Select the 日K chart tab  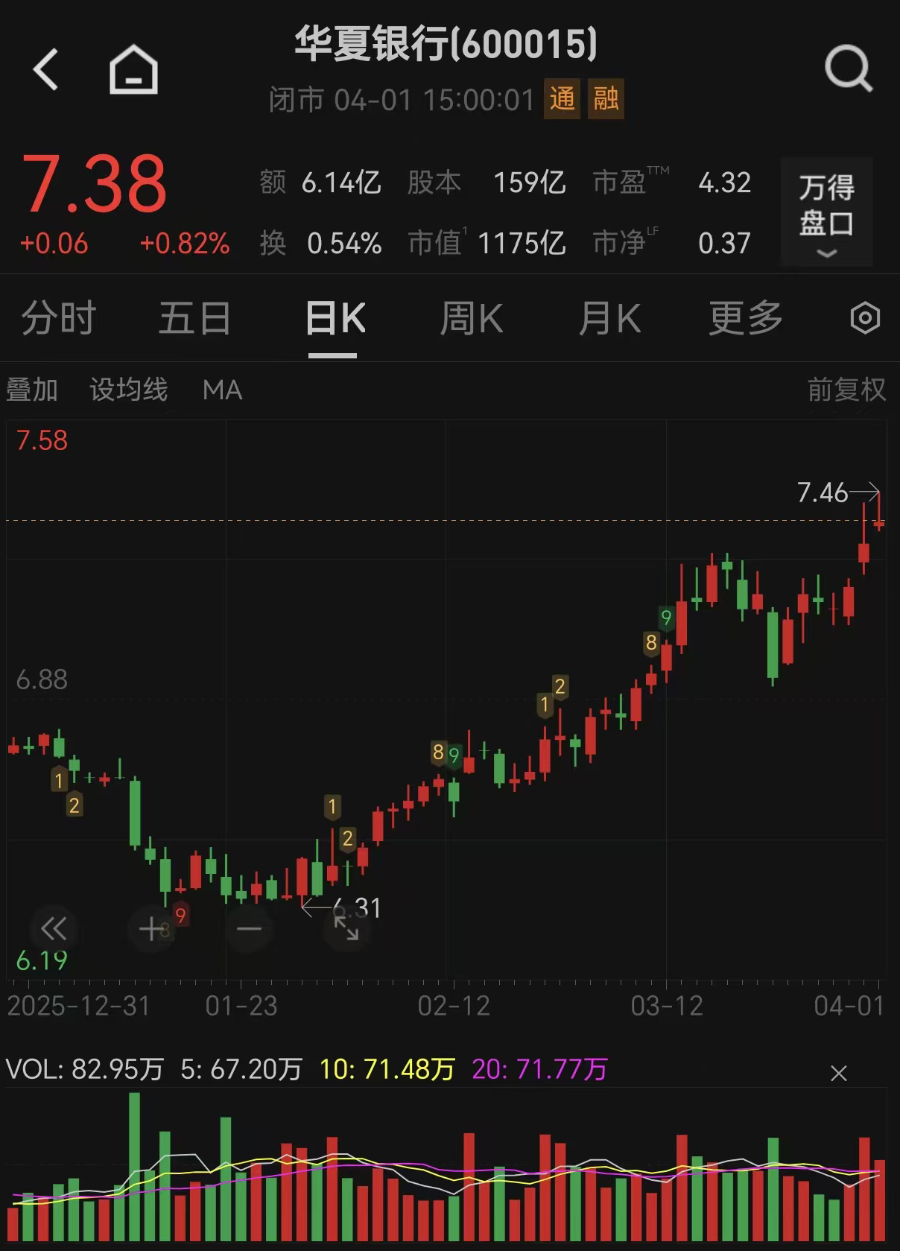click(x=335, y=319)
